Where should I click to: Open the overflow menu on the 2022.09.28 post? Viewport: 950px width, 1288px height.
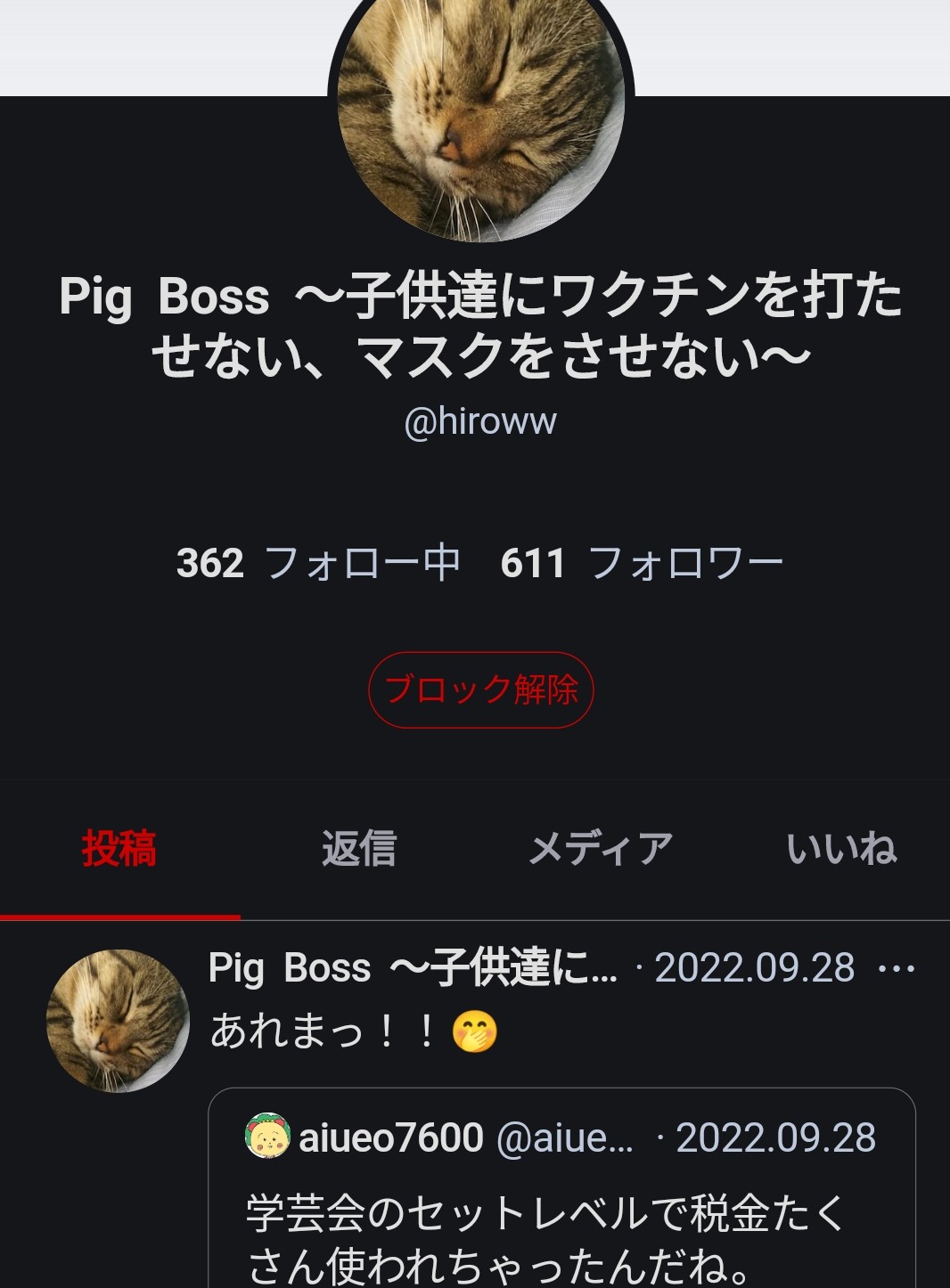click(x=896, y=968)
